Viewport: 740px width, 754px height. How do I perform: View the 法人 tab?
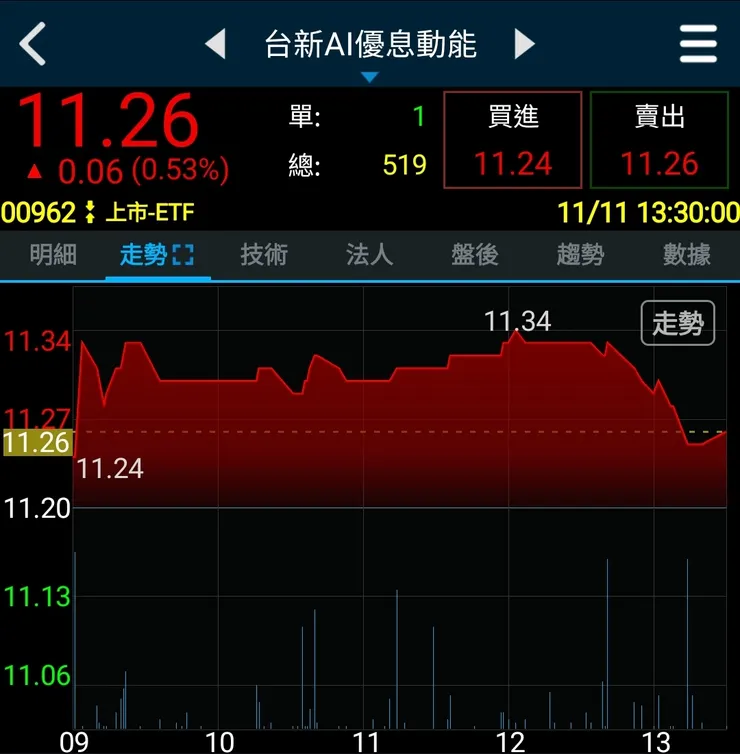click(x=369, y=255)
